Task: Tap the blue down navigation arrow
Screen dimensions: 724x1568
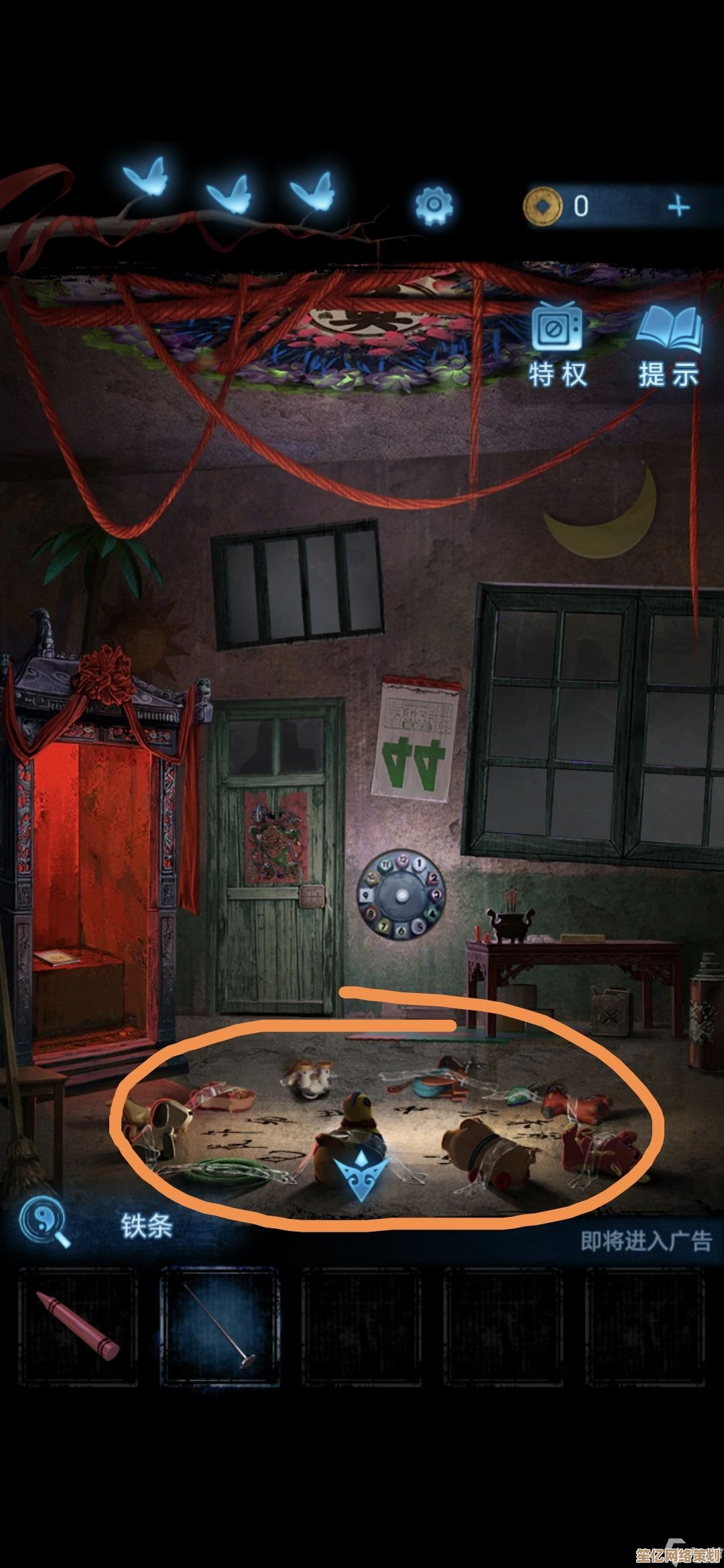Action: tap(361, 1178)
